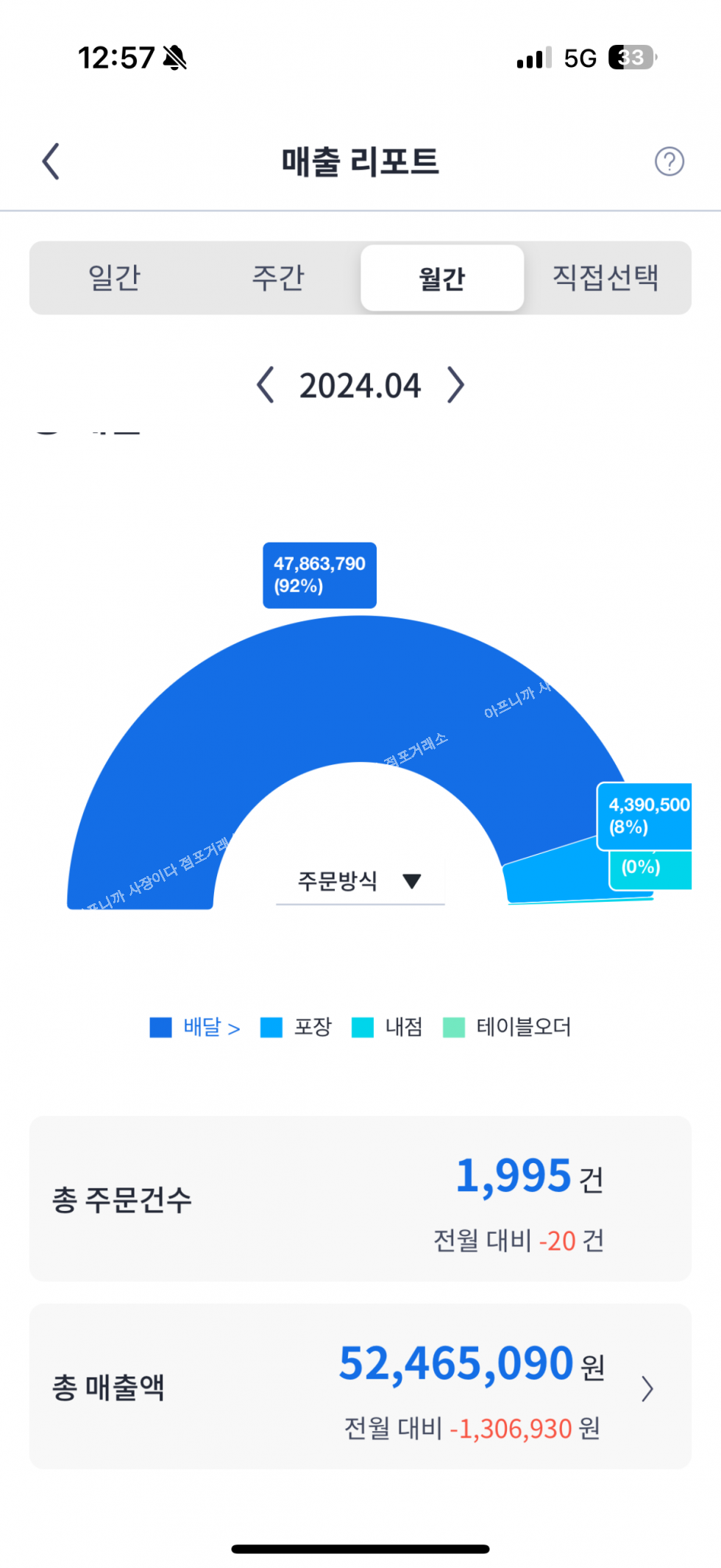Switch to the 일간 tab
The width and height of the screenshot is (721, 1568).
click(114, 278)
